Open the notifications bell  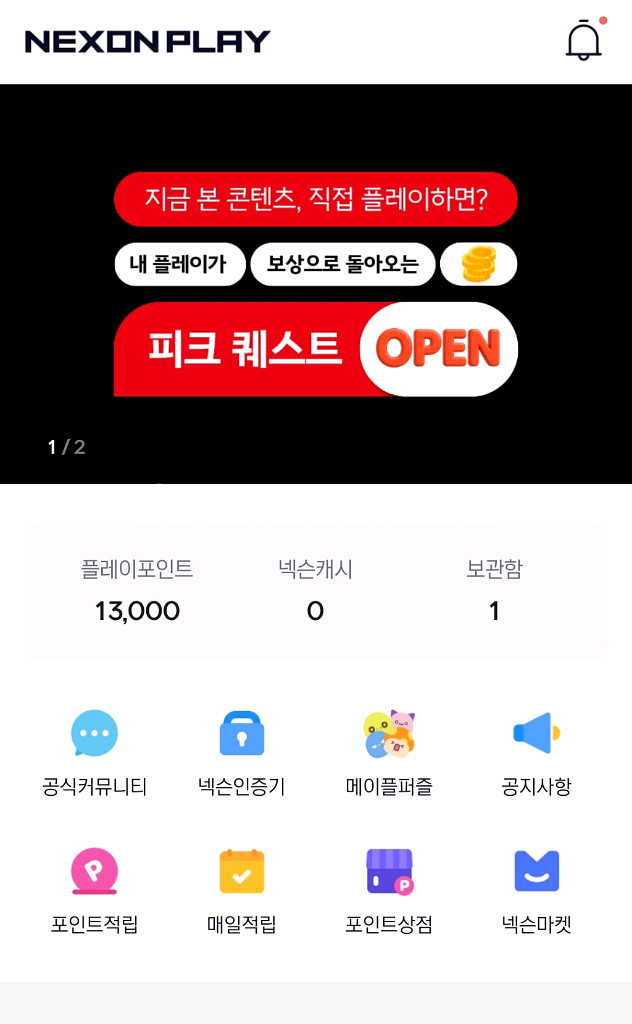[x=583, y=41]
